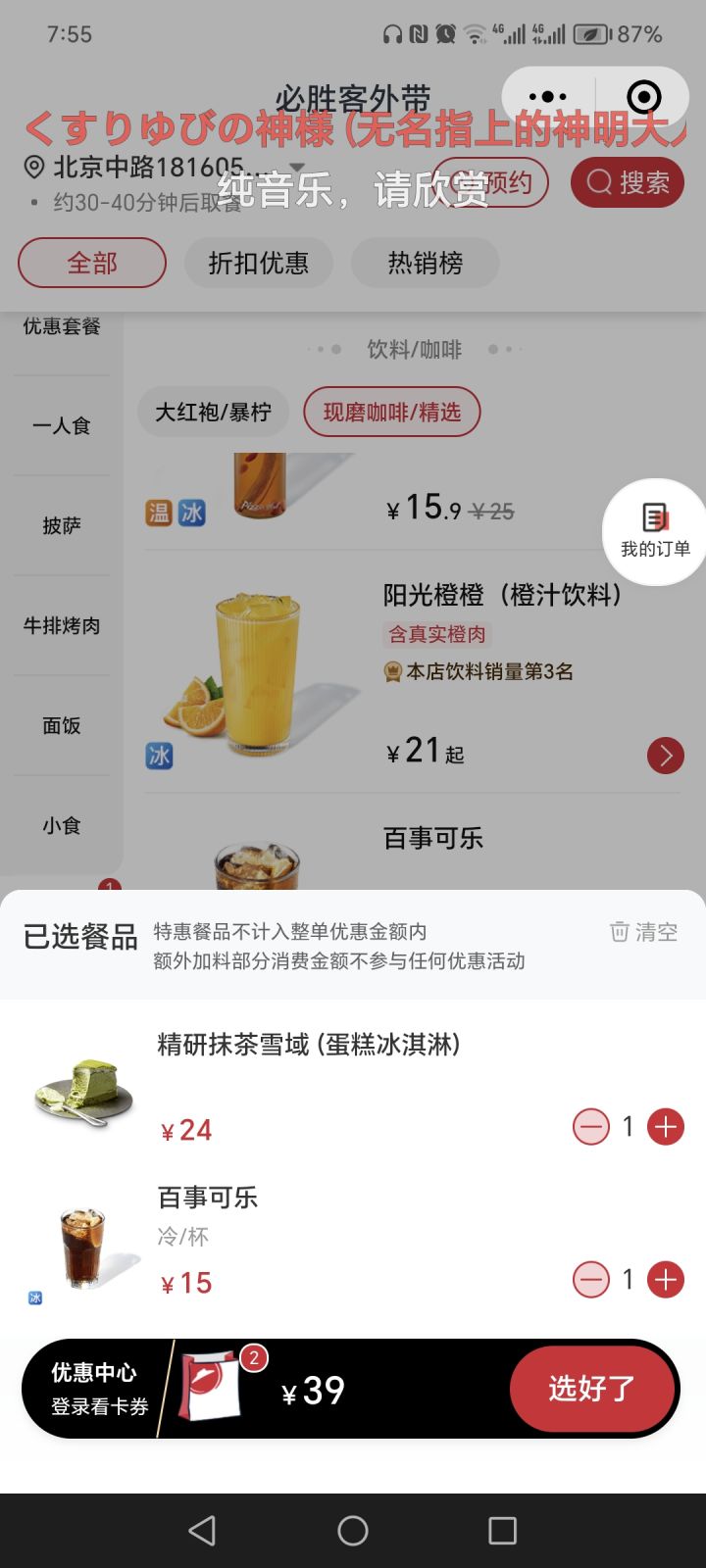Remove one 百事可乐 from cart
Viewport: 706px width, 1568px height.
point(591,1280)
